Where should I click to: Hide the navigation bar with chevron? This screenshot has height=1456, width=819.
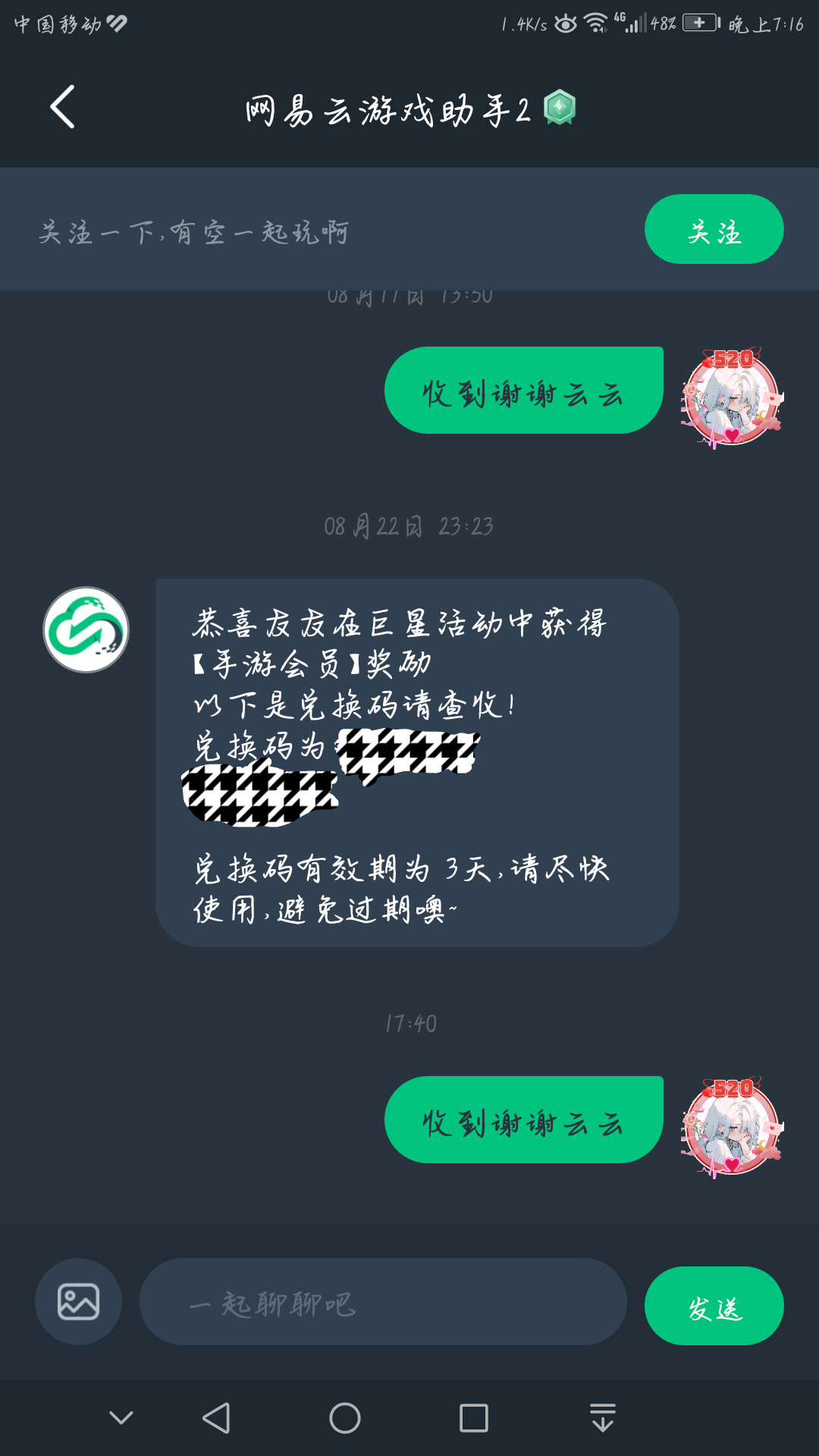121,1417
